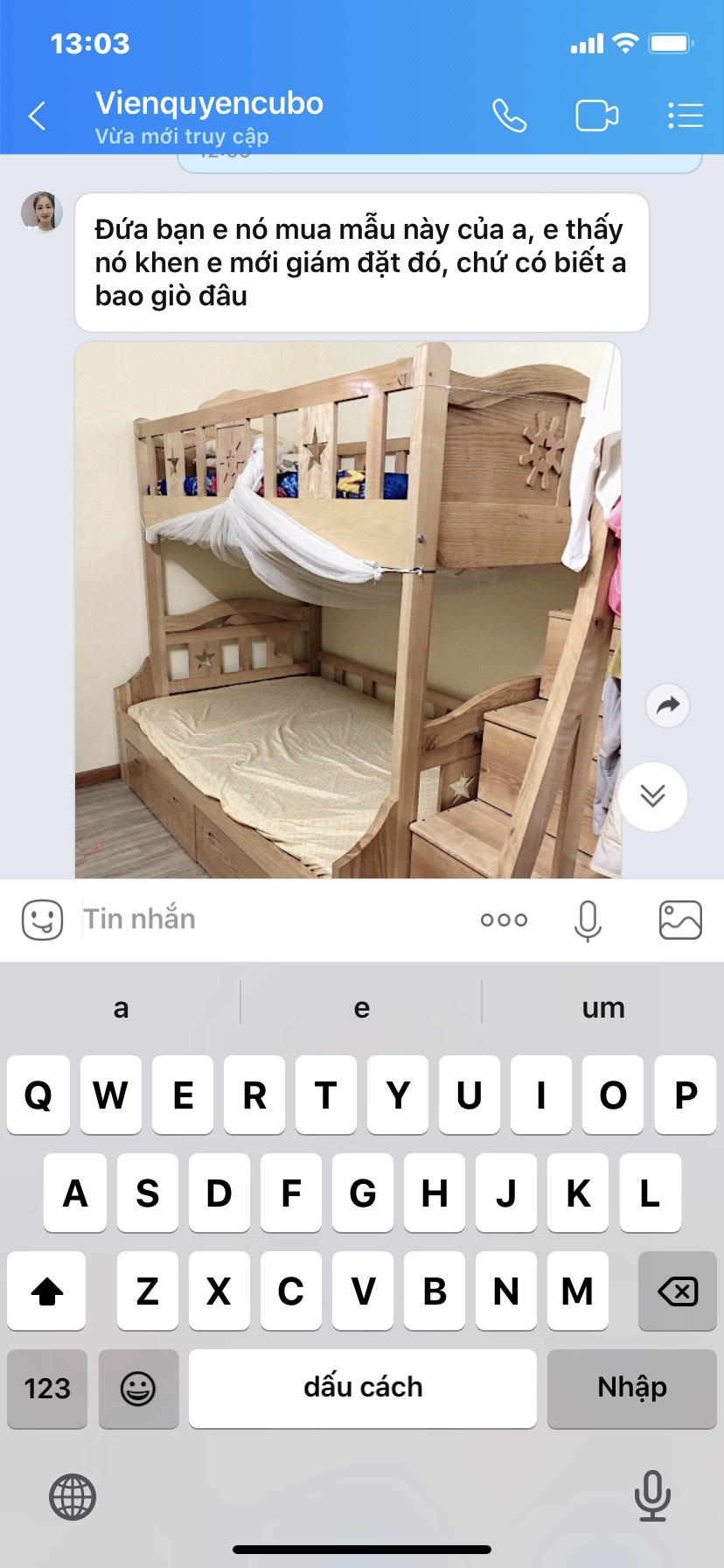The image size is (724, 1568).
Task: Attach a photo from the gallery
Action: pyautogui.click(x=679, y=920)
